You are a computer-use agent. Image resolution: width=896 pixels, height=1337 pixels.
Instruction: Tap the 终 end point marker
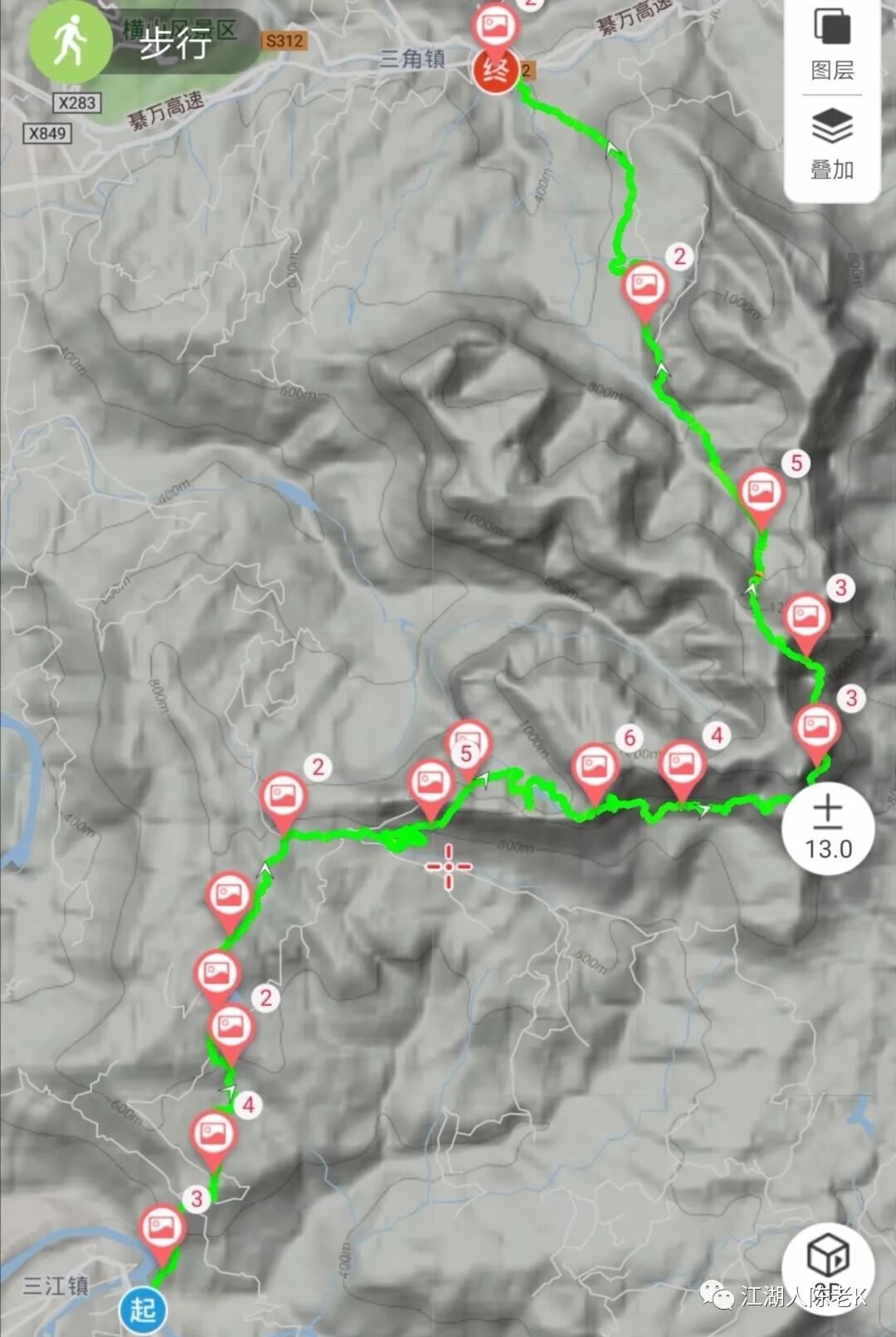495,70
